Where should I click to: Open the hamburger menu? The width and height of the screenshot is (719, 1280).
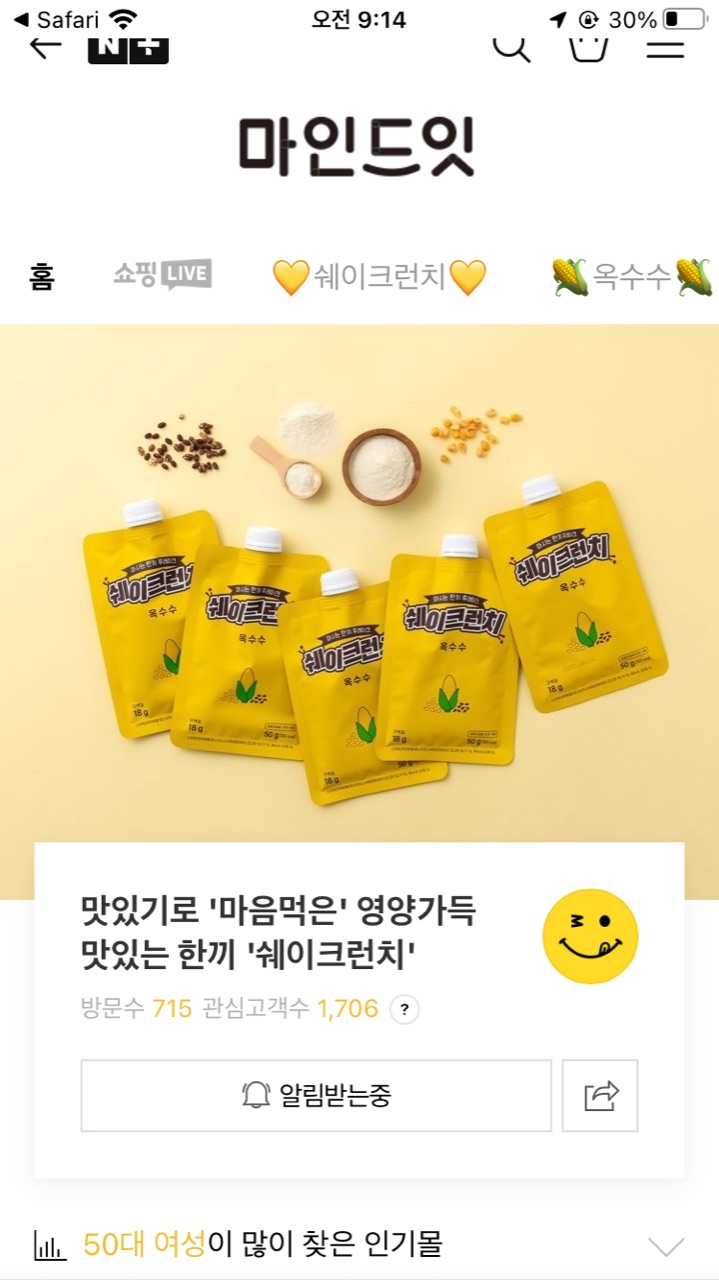coord(665,46)
